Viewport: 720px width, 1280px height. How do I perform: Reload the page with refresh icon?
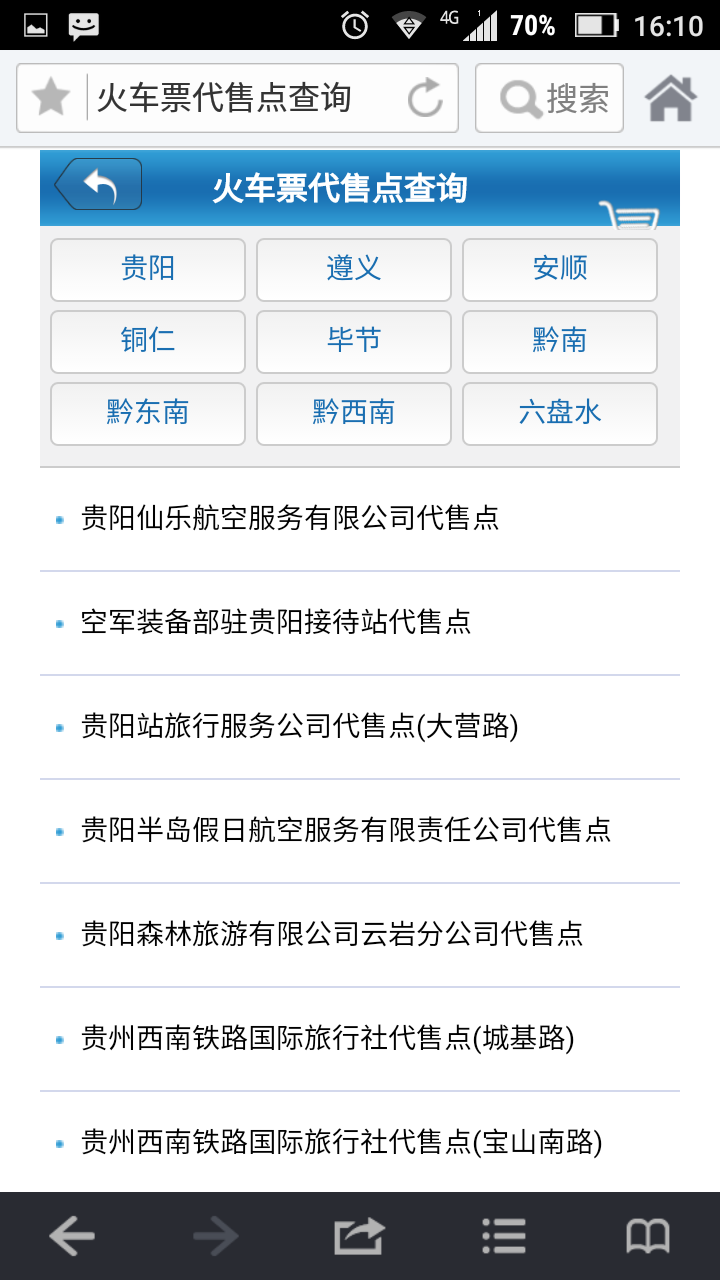pyautogui.click(x=425, y=98)
